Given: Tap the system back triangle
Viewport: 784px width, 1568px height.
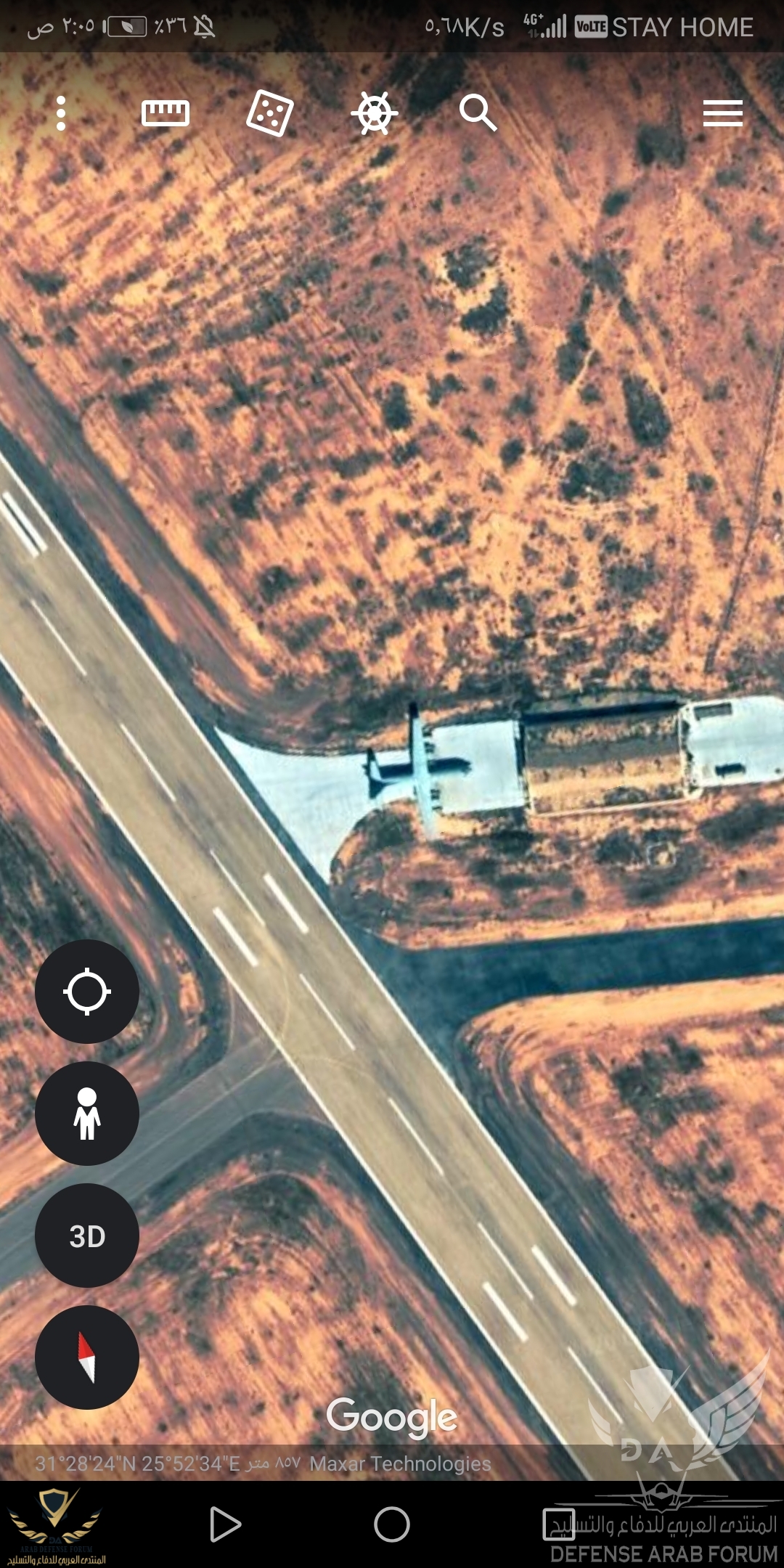Looking at the screenshot, I should click(x=224, y=1524).
